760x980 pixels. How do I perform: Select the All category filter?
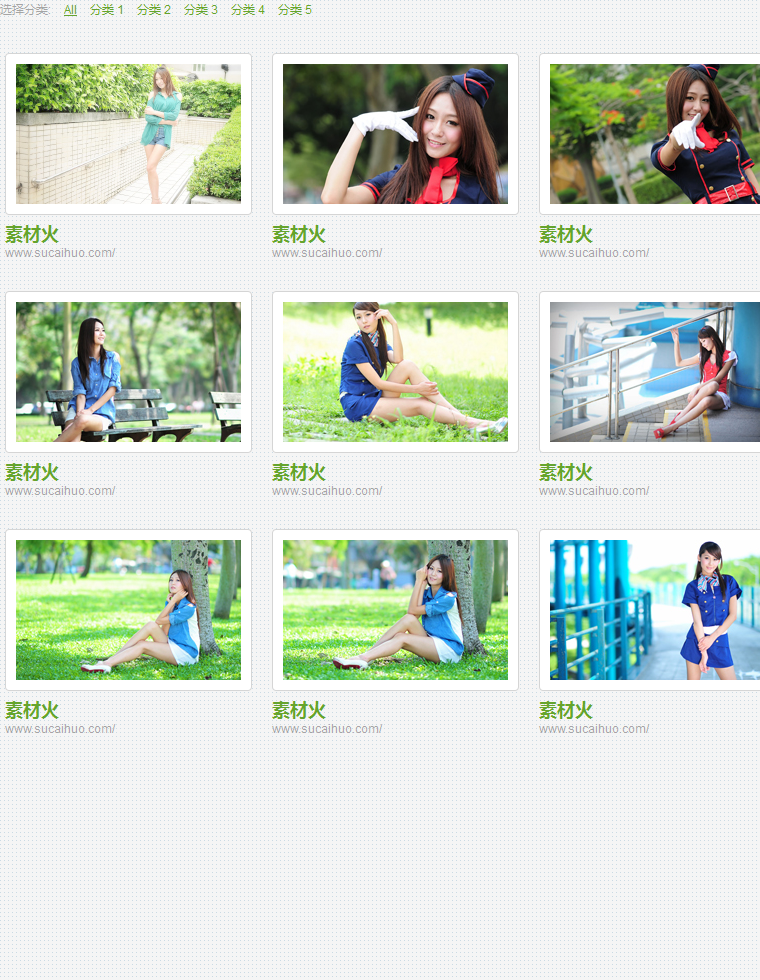click(x=70, y=10)
